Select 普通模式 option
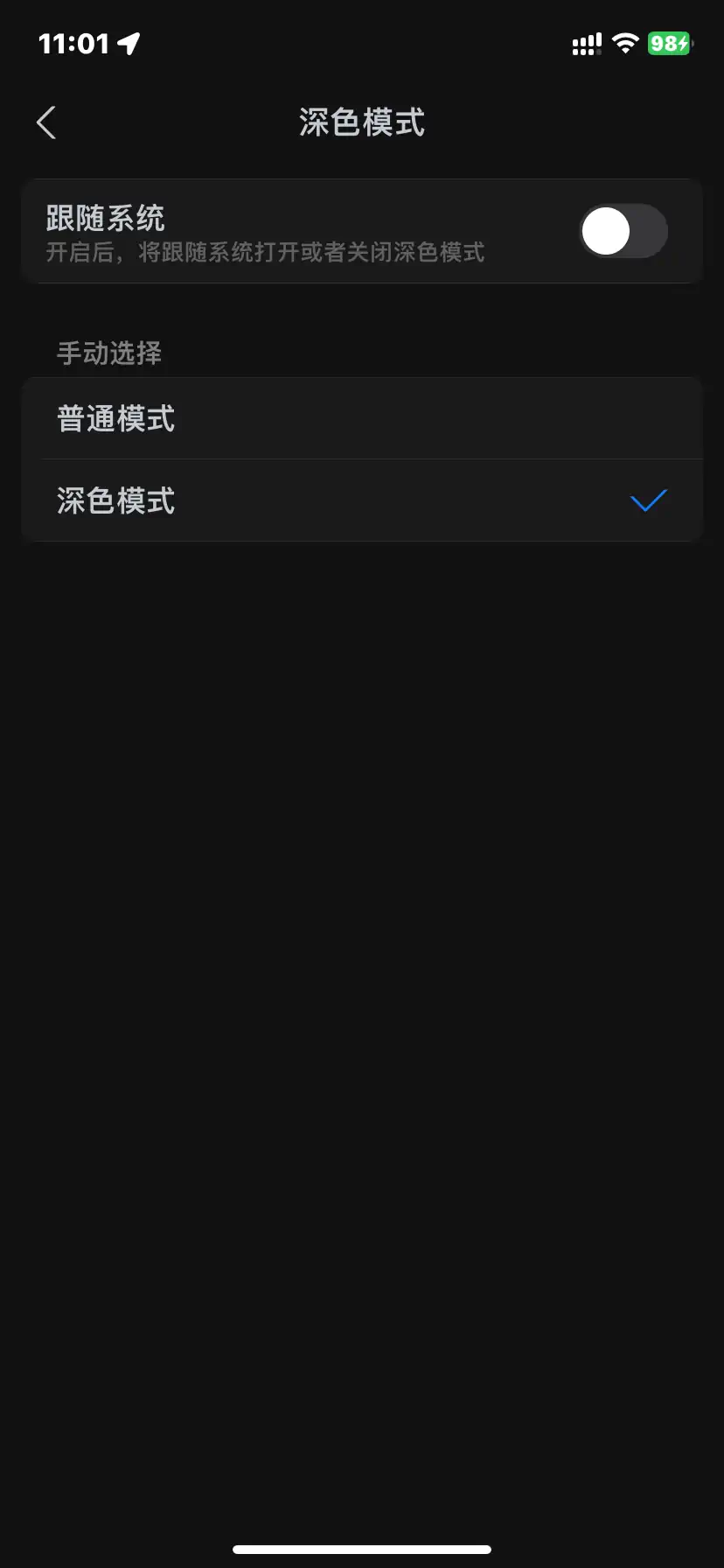 click(x=361, y=418)
